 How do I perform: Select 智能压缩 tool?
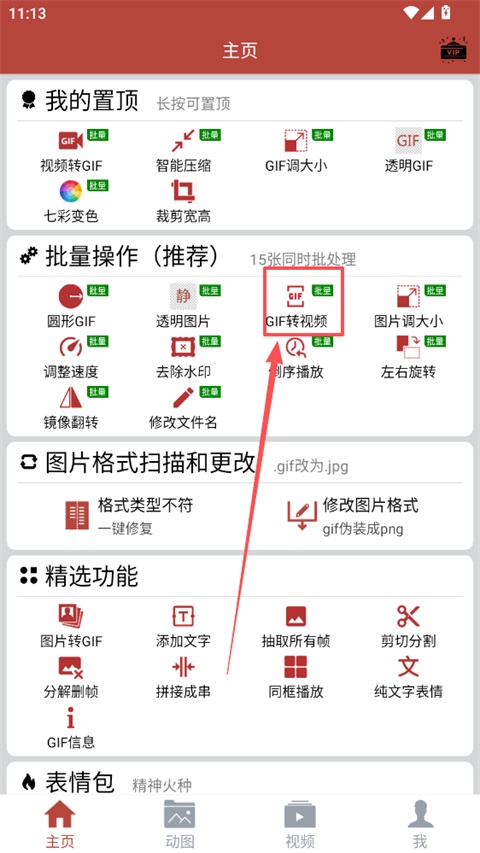click(x=183, y=150)
